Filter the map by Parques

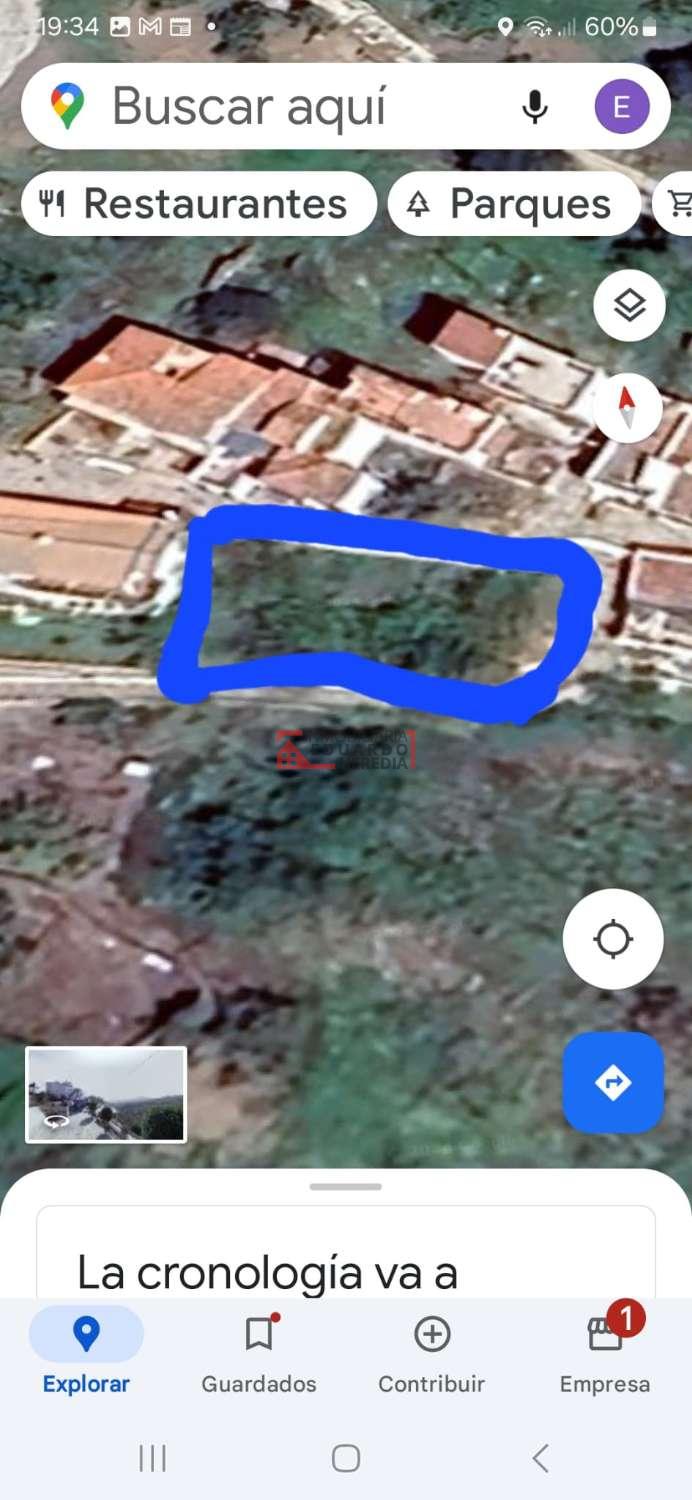(x=513, y=204)
